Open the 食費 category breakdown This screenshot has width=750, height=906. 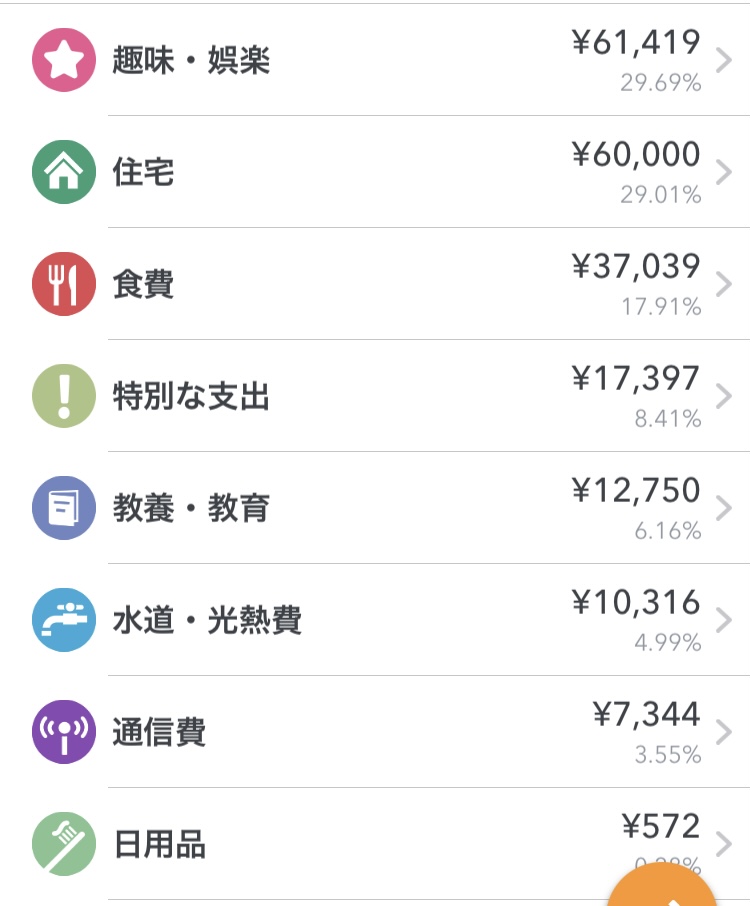click(375, 284)
